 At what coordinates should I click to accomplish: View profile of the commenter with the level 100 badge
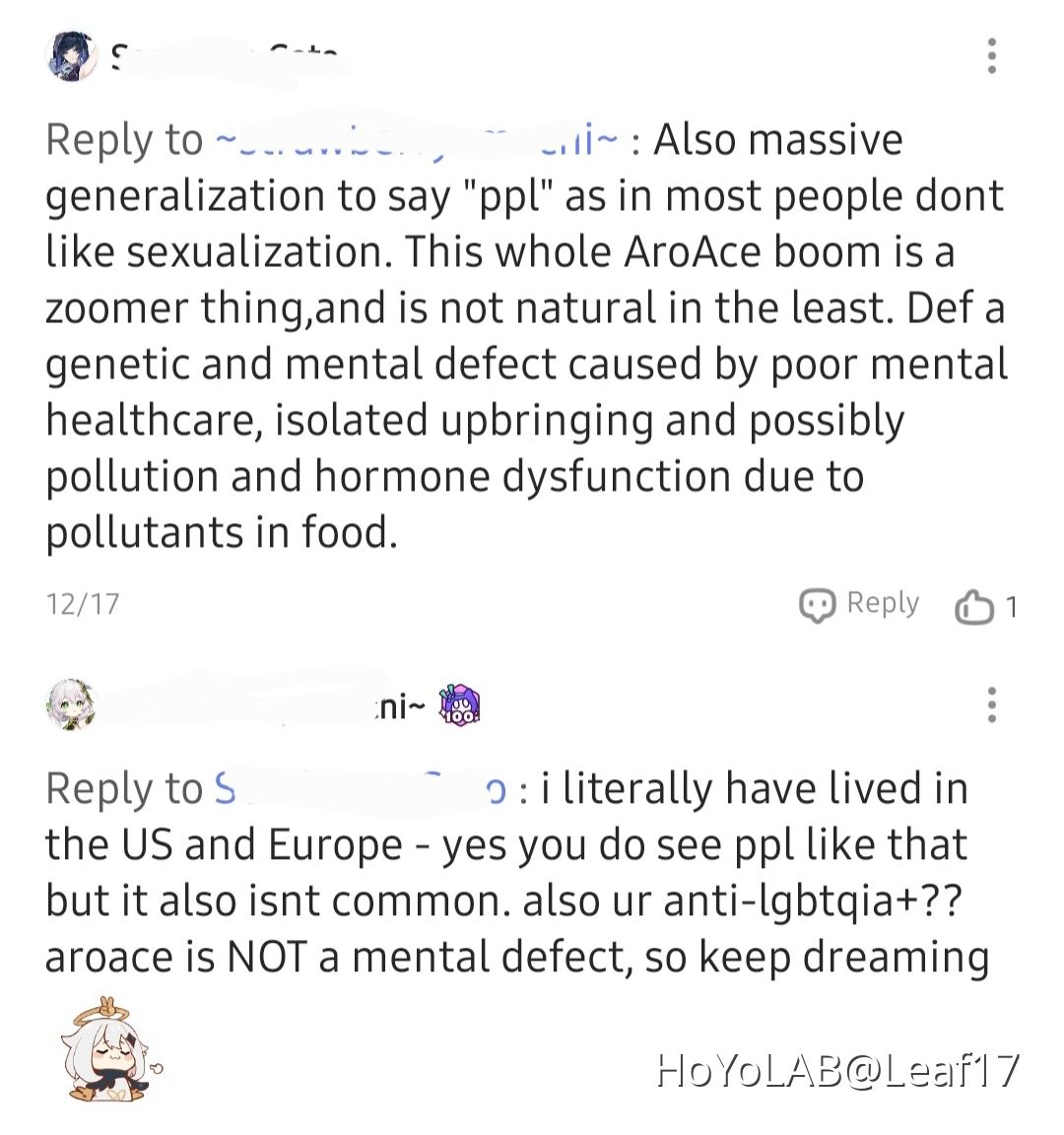[72, 704]
